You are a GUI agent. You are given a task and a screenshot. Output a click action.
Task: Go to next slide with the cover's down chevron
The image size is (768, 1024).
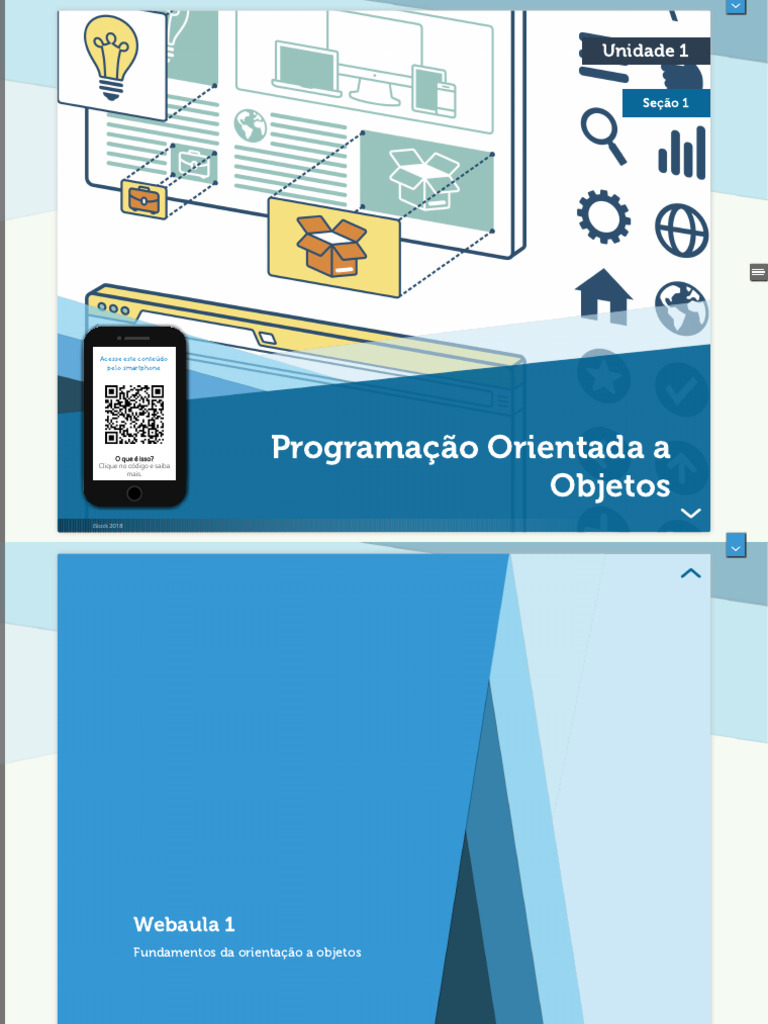[x=690, y=513]
